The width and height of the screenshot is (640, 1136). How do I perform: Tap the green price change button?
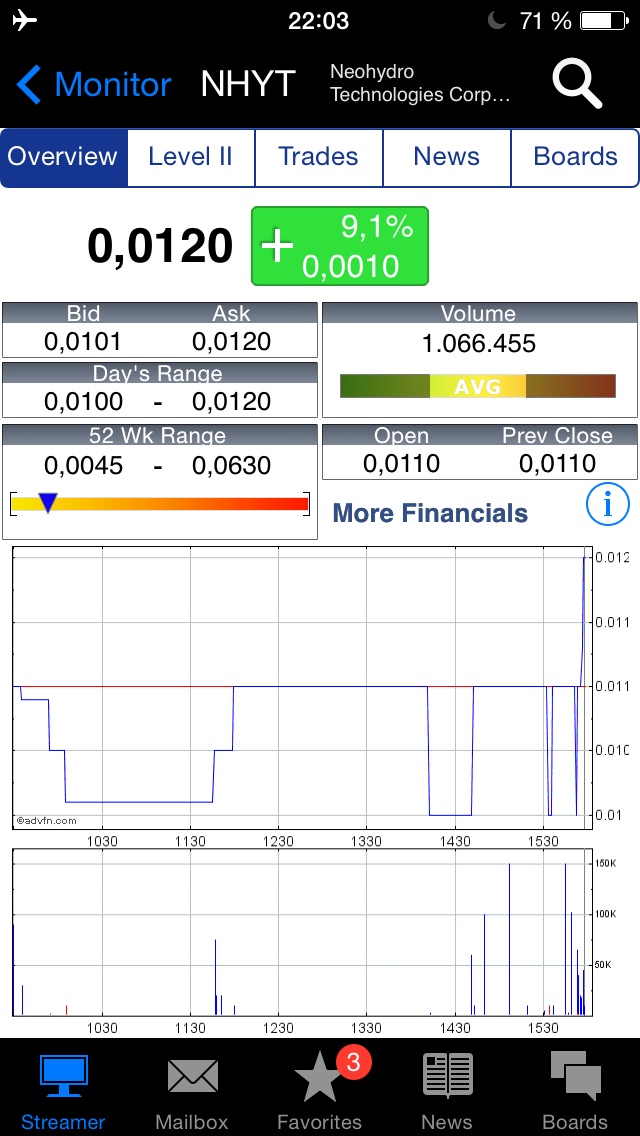(339, 246)
